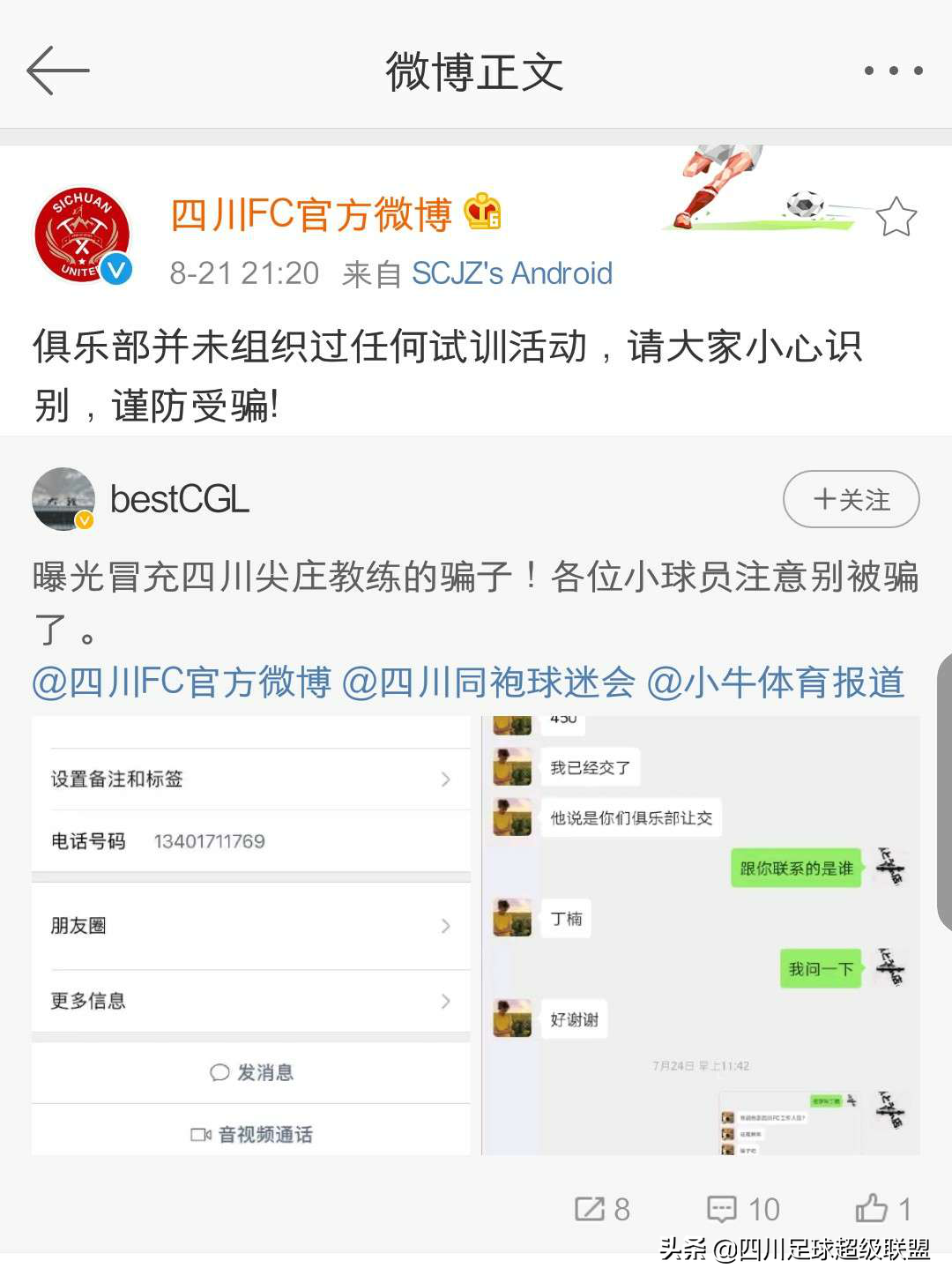Repost this weibo with 8 shares
952x1283 pixels.
tap(602, 1209)
